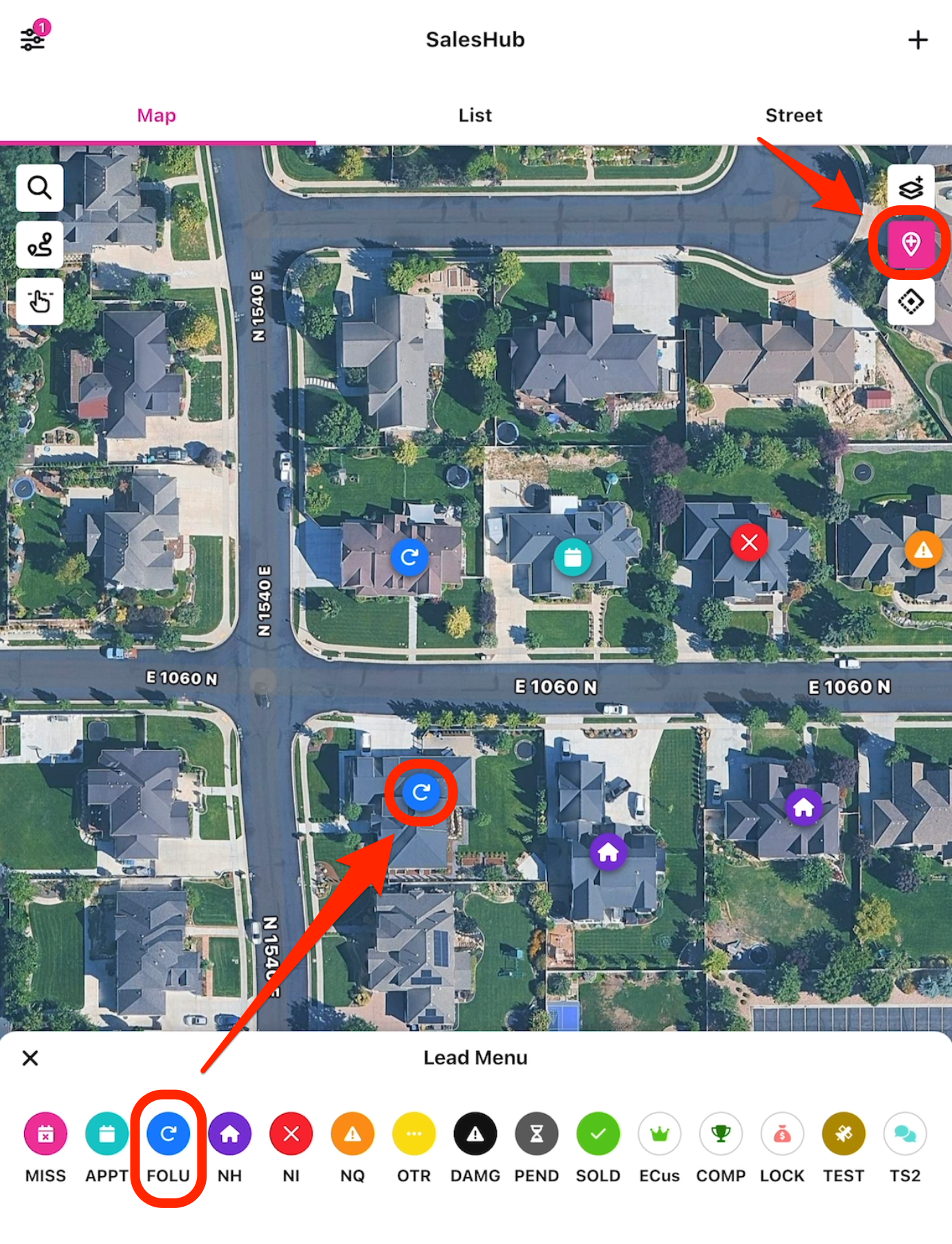Open the teal calendar pin on the map
The height and width of the screenshot is (1244, 952).
[573, 557]
